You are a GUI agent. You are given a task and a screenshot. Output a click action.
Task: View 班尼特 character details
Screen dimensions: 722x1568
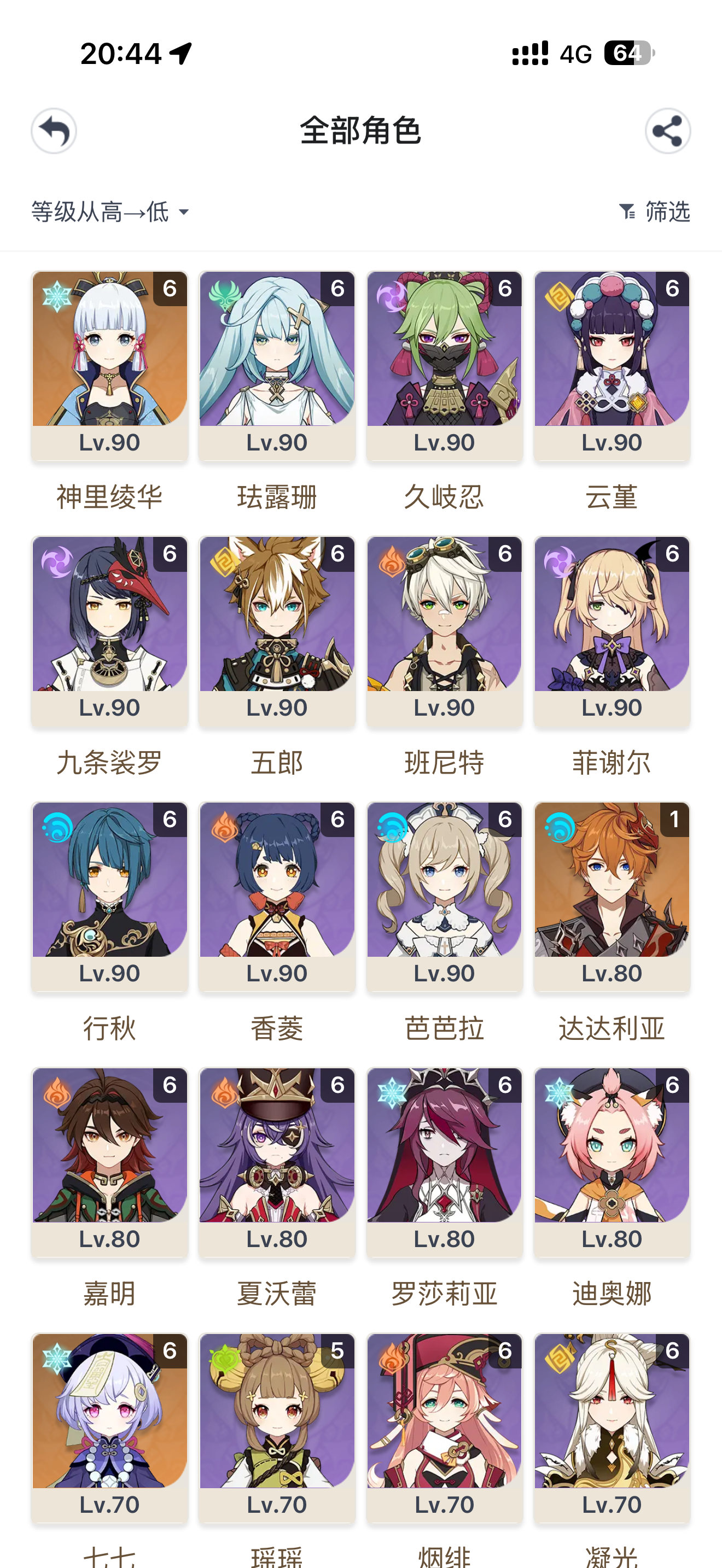tap(444, 630)
